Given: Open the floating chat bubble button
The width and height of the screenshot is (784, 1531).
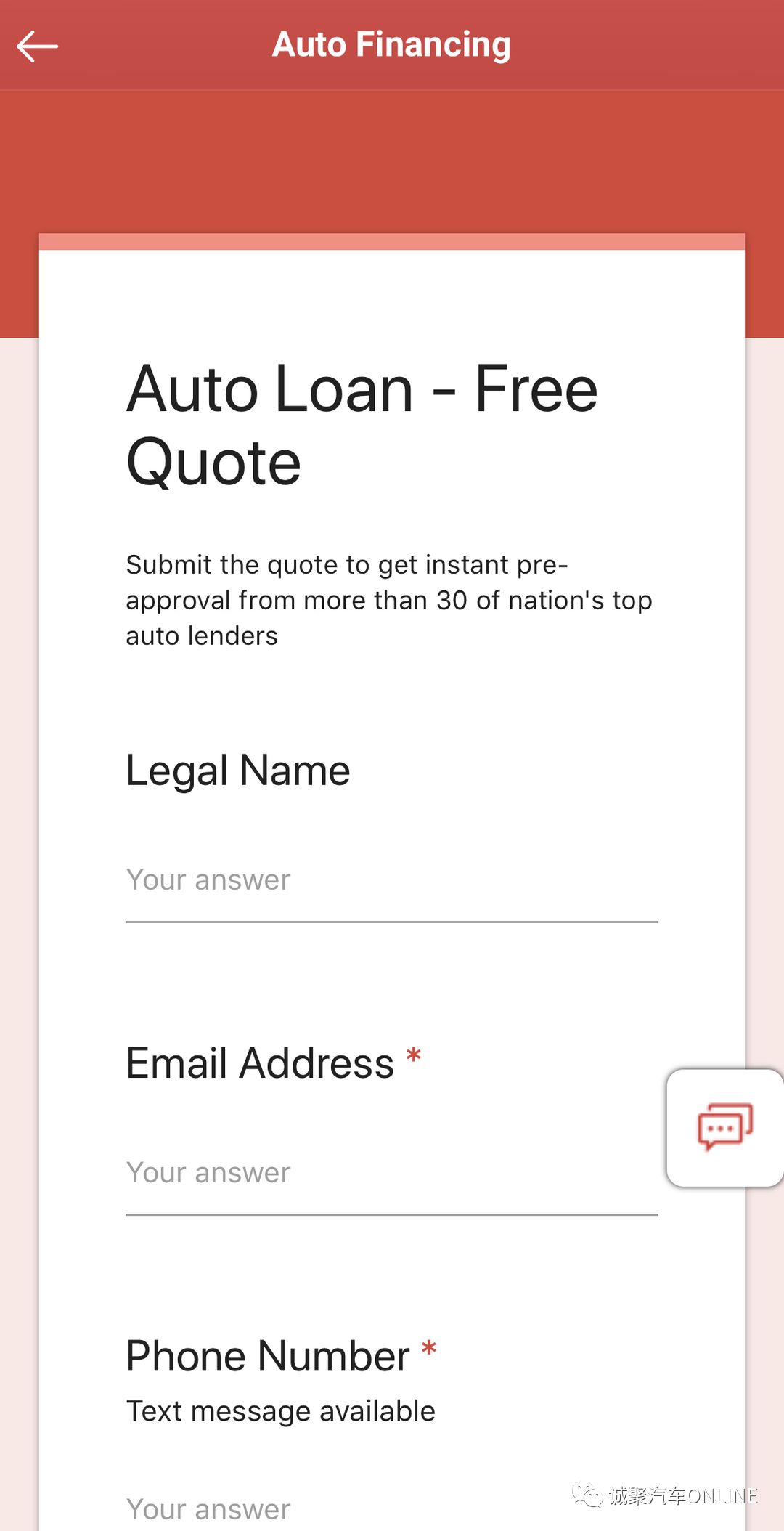Looking at the screenshot, I should 724,1127.
